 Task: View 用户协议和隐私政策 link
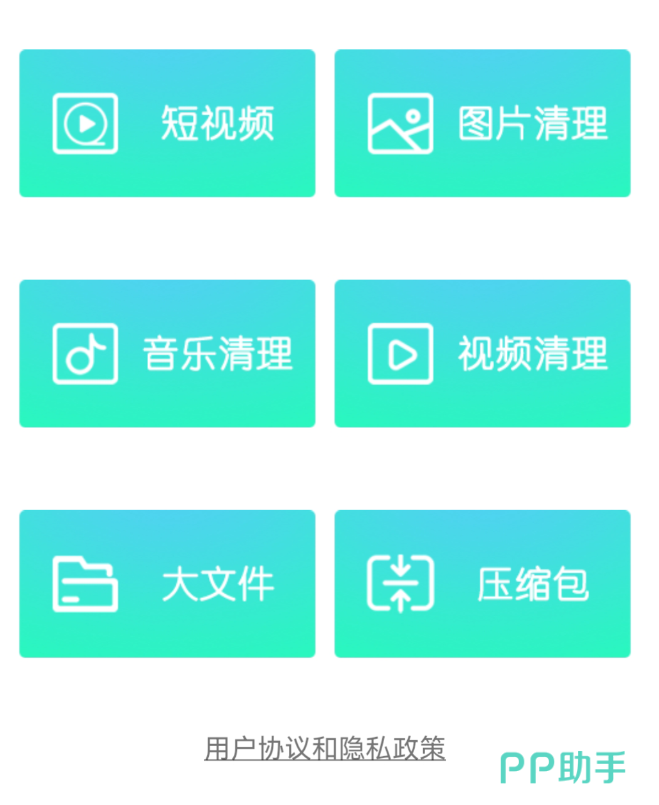pos(325,748)
